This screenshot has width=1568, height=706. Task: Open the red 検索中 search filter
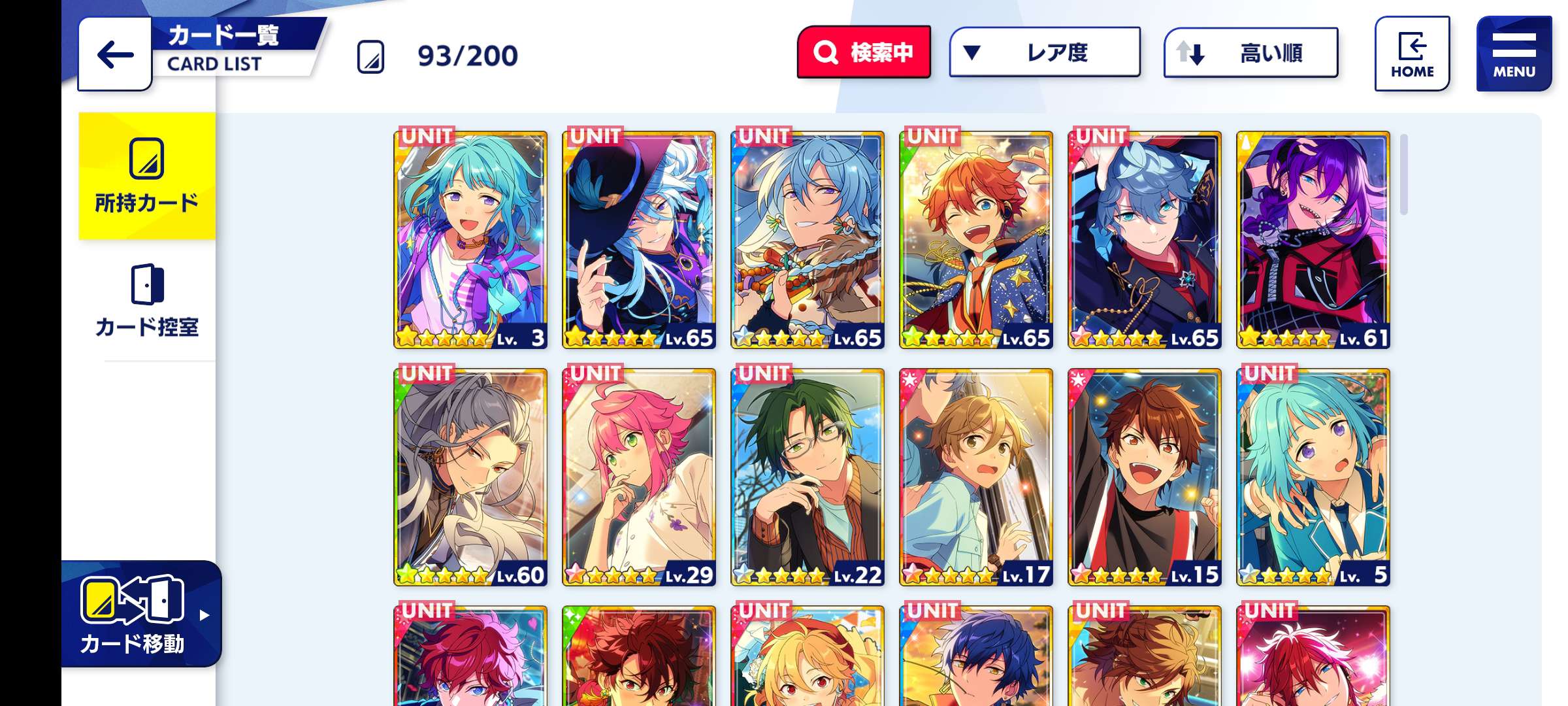pos(864,52)
